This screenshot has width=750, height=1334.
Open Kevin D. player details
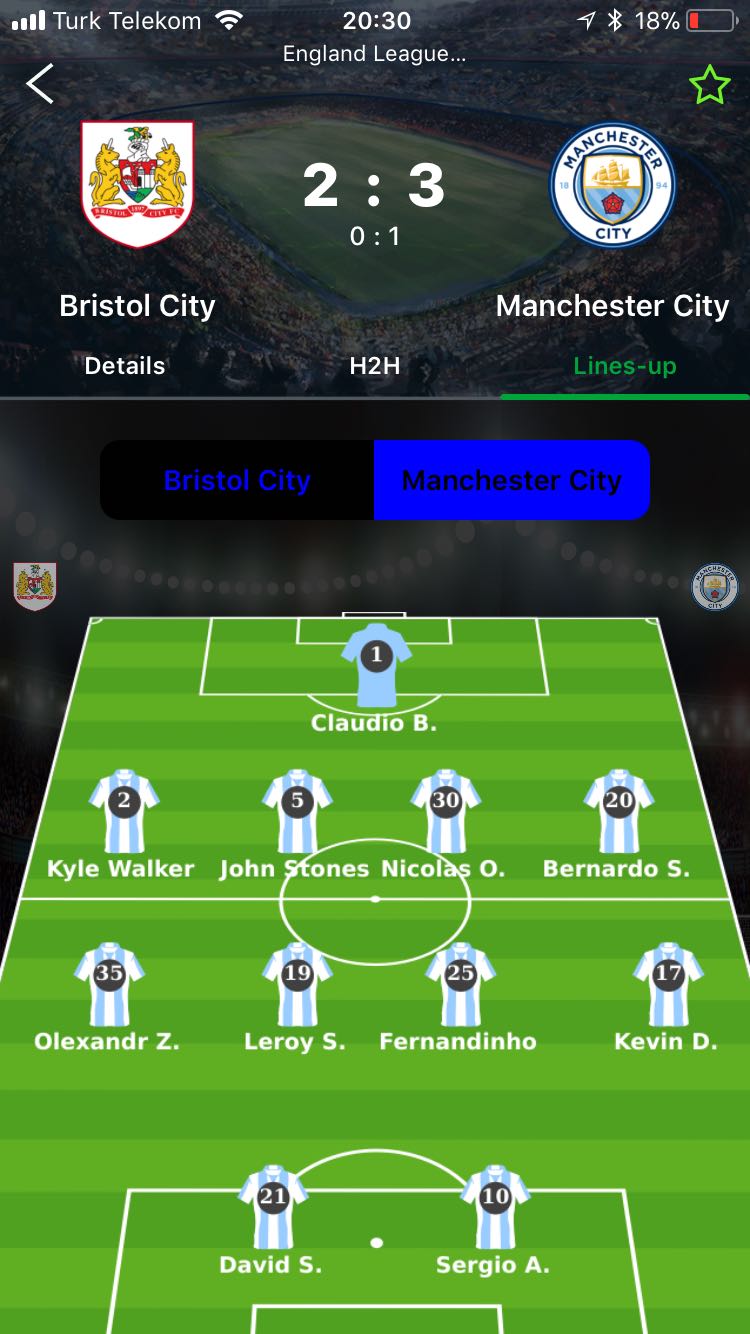click(x=668, y=983)
